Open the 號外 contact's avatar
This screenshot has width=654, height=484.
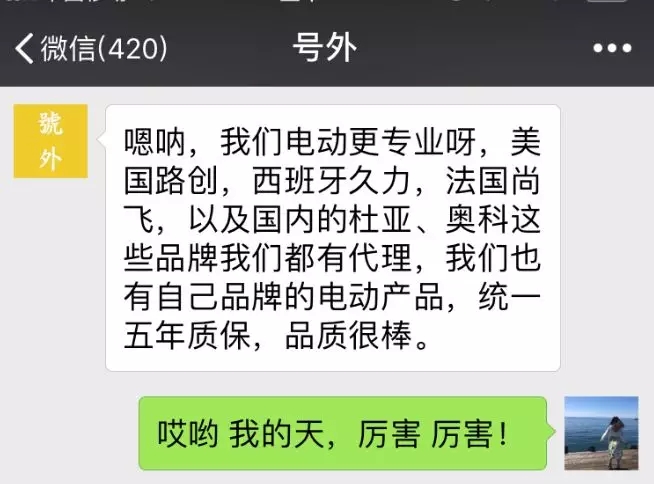50,141
